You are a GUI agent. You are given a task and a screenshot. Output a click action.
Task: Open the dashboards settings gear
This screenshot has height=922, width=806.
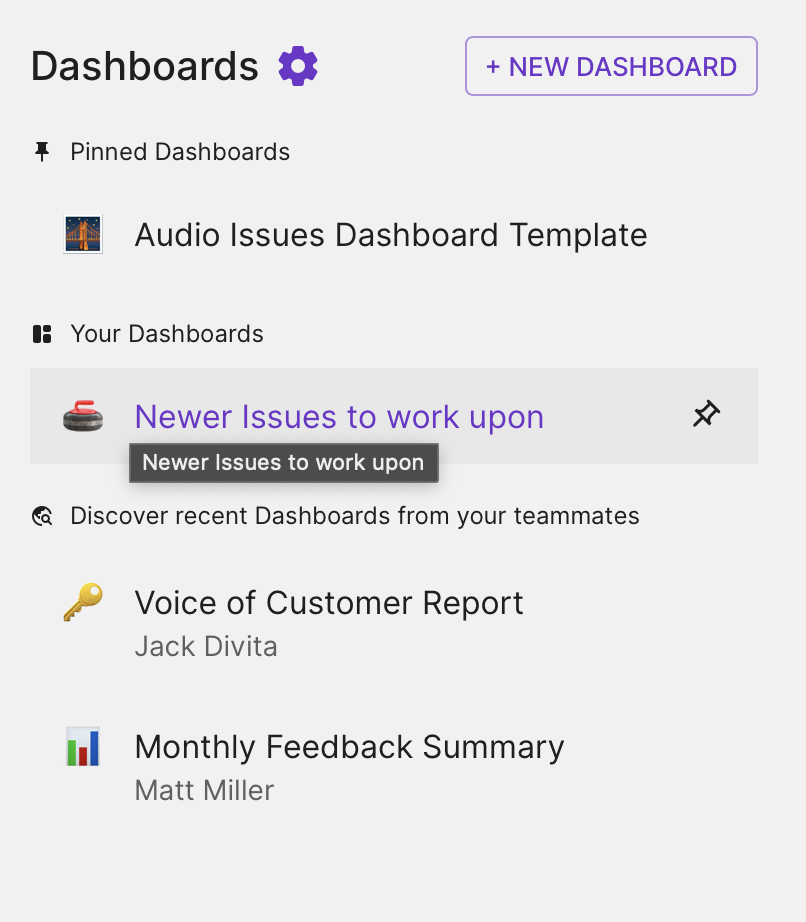298,66
